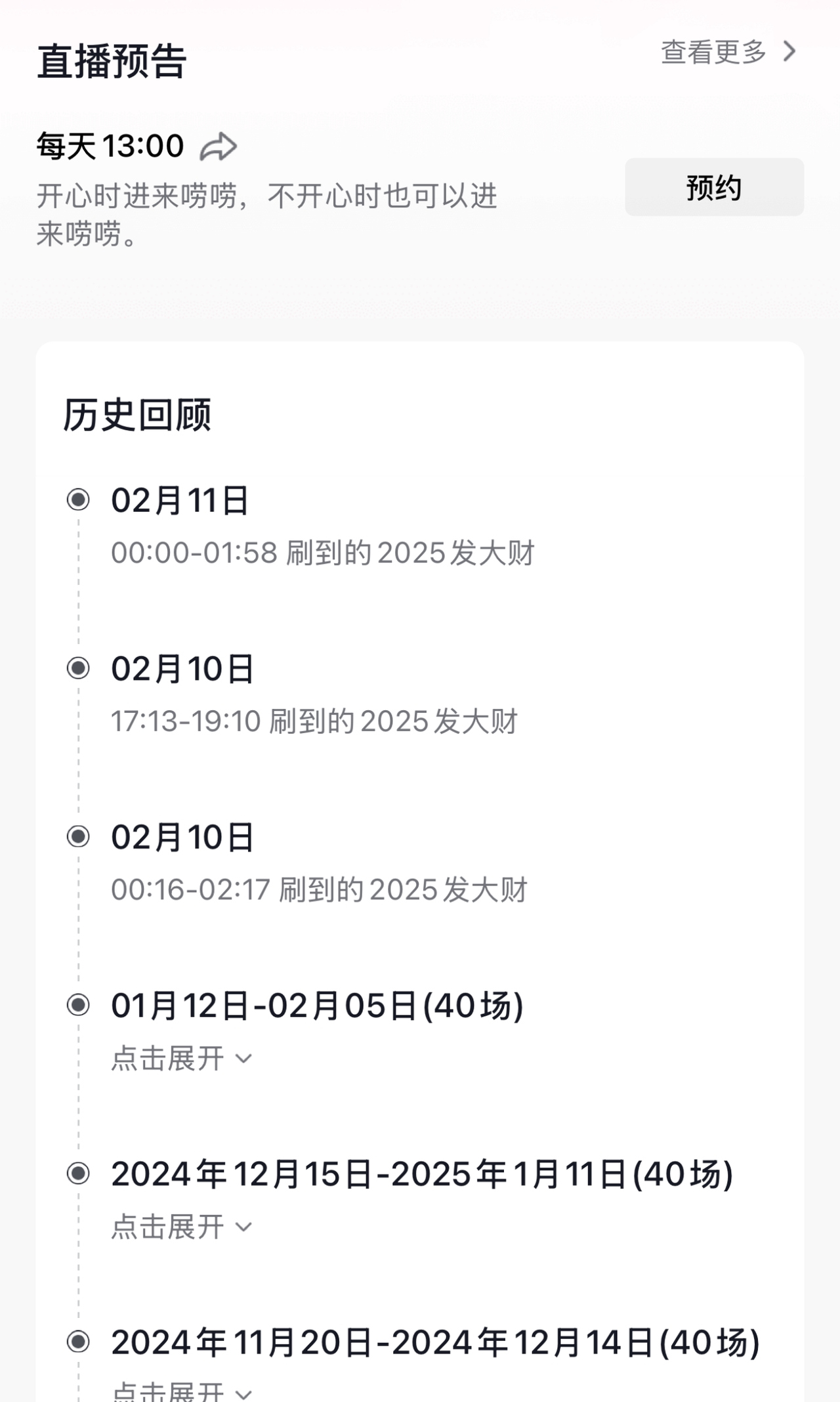Expand 2024年11月20日-2024年12月14日 sessions

click(x=182, y=1390)
